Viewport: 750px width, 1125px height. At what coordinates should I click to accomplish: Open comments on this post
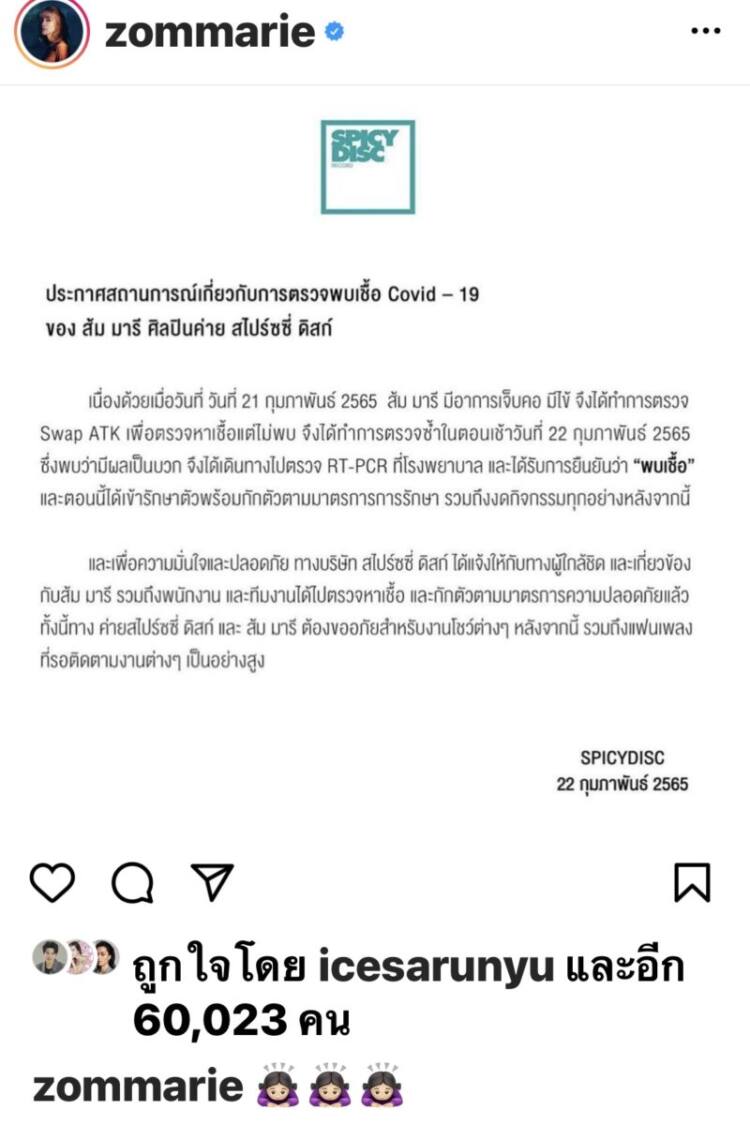tap(132, 882)
